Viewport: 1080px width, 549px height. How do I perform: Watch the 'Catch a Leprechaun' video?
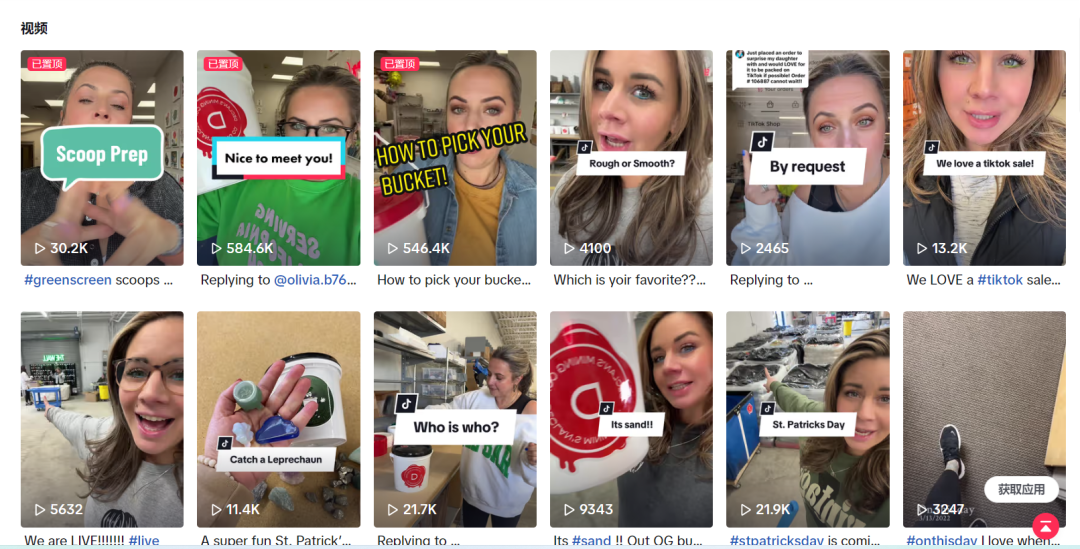click(x=278, y=418)
